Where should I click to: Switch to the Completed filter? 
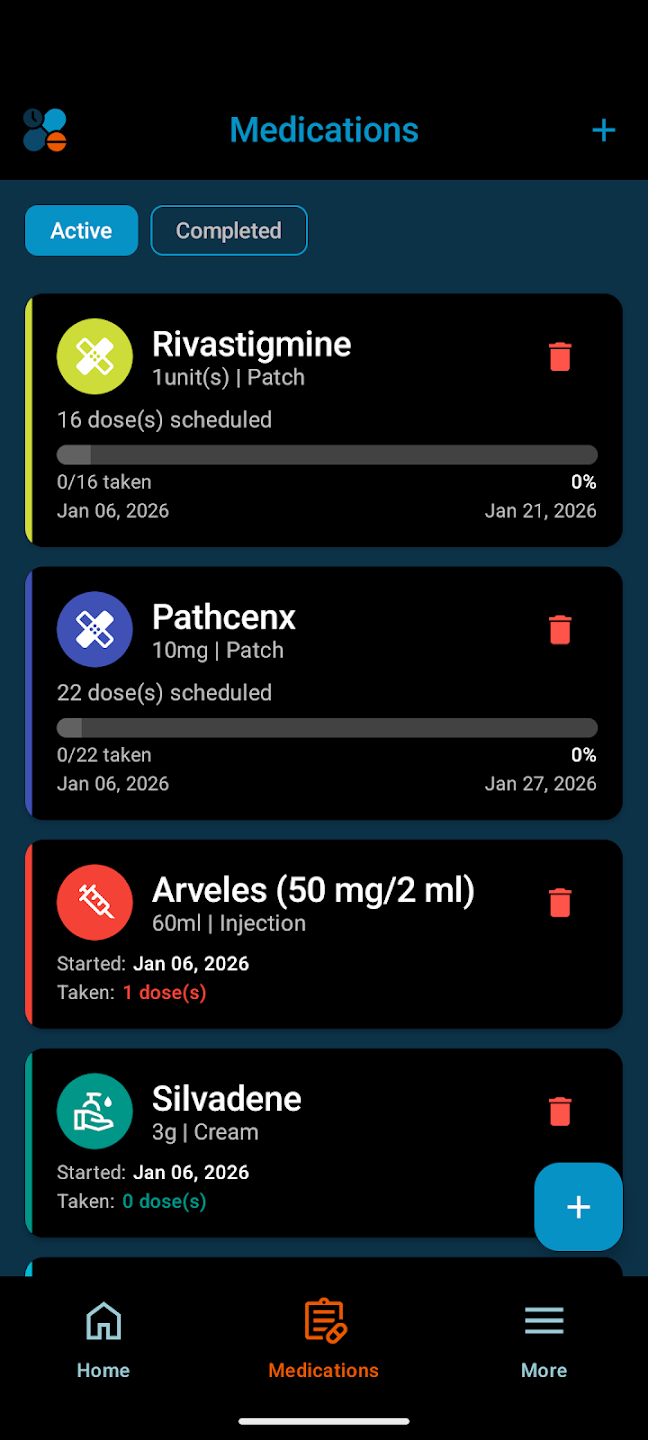[229, 231]
